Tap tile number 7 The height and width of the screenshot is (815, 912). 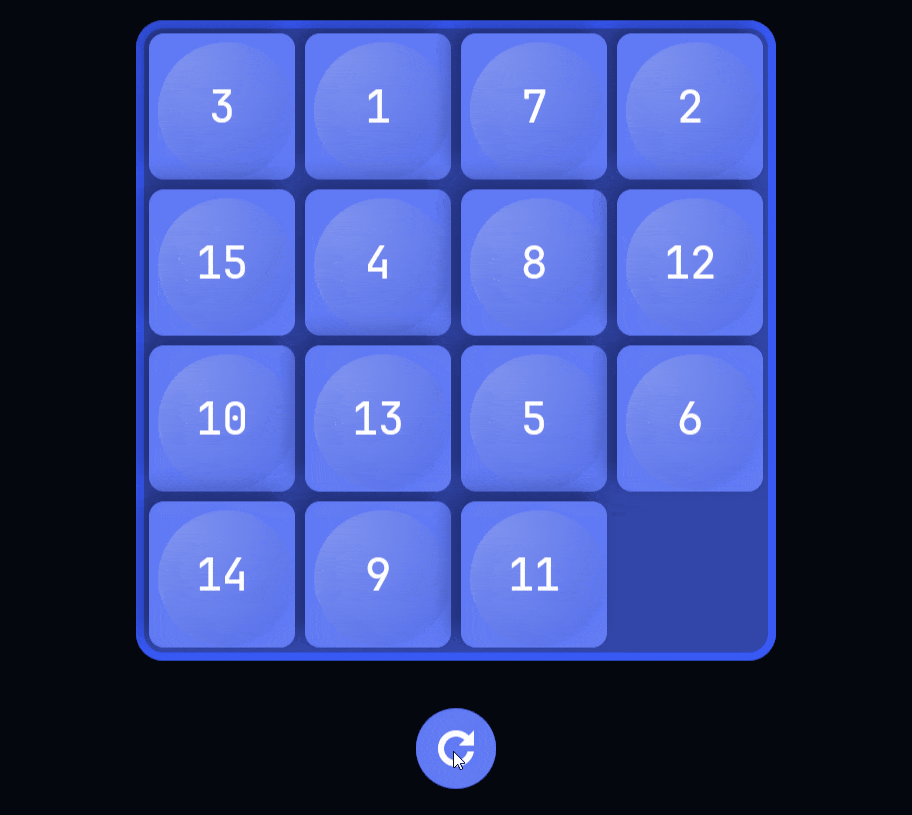point(534,106)
